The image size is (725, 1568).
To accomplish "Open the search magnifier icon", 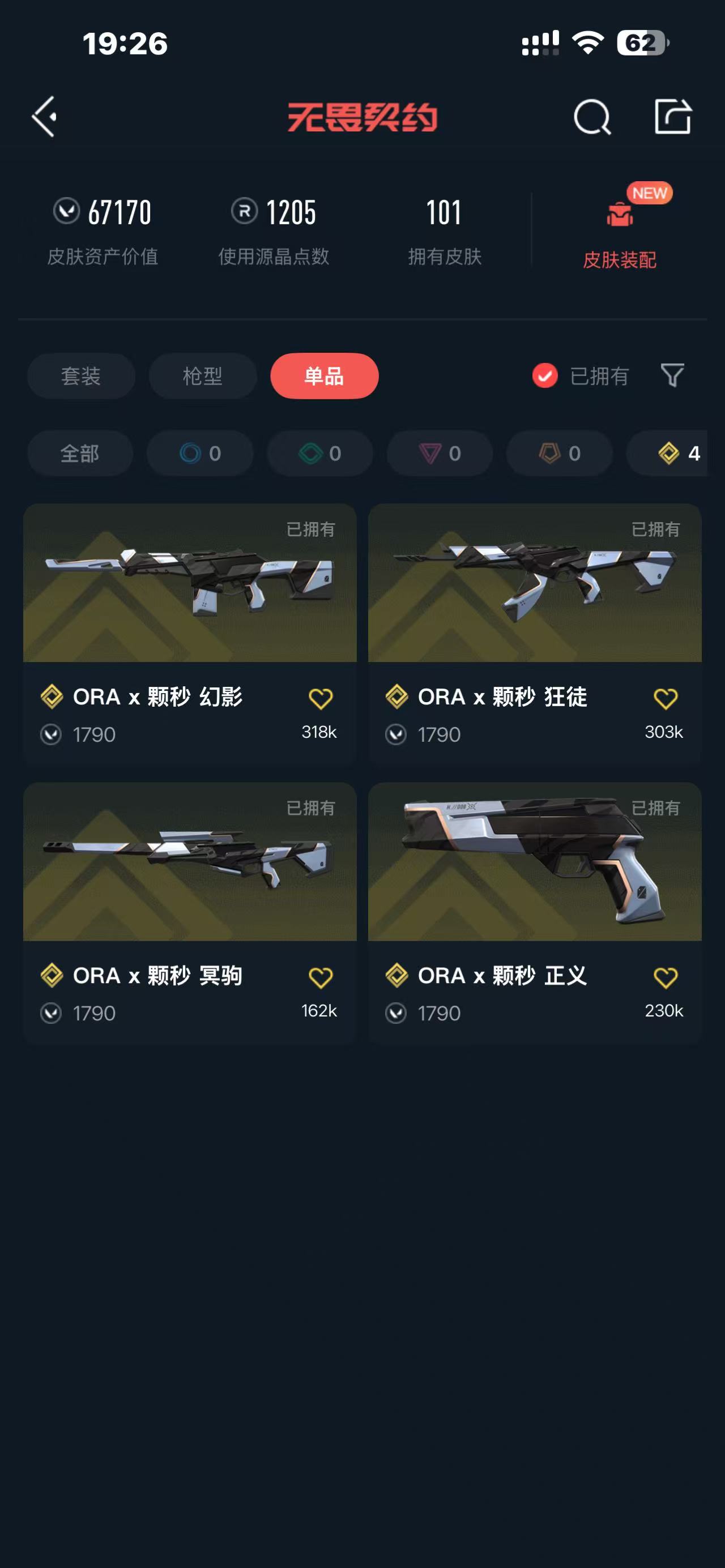I will tap(592, 116).
